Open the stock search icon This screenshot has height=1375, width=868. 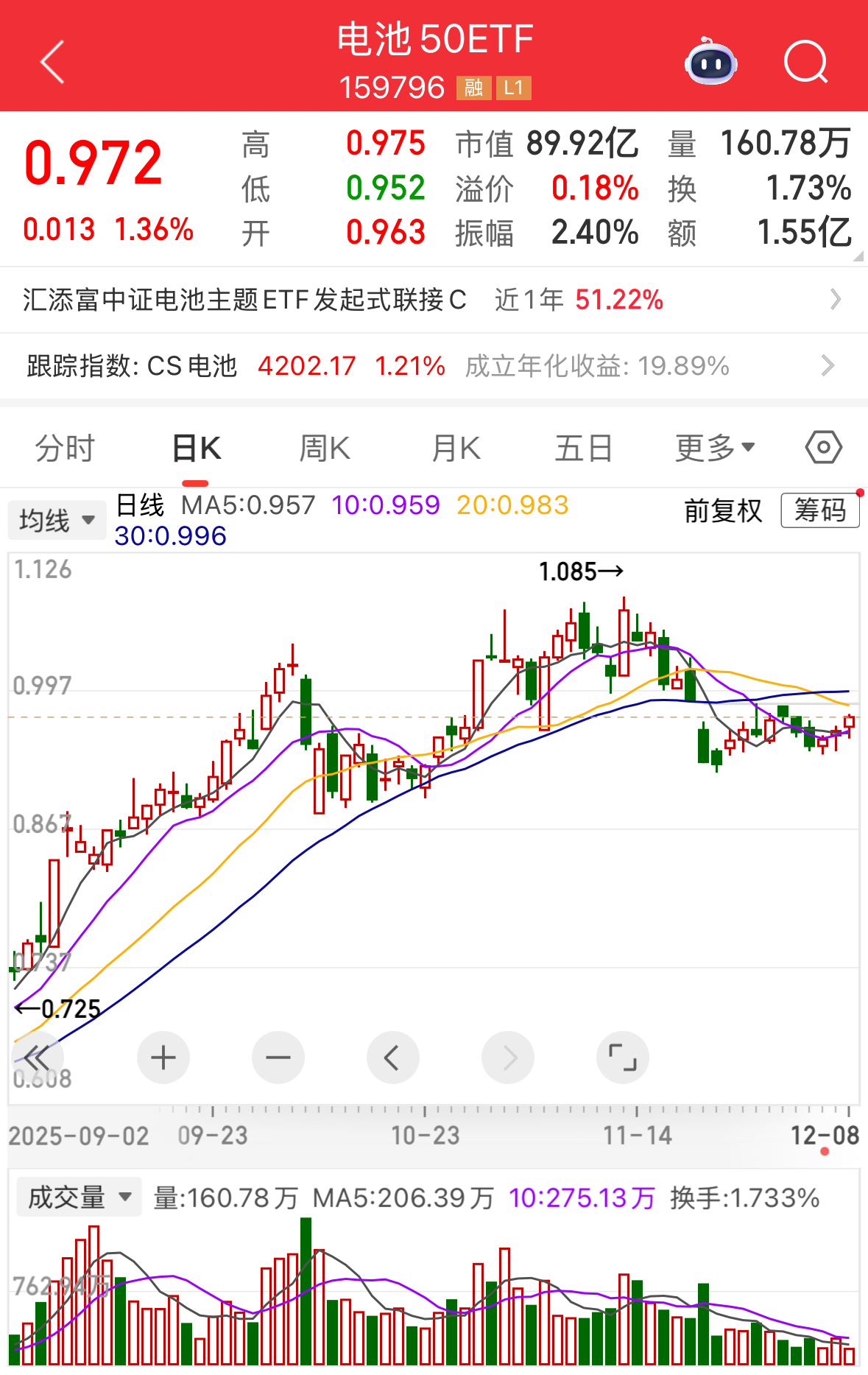[x=805, y=63]
